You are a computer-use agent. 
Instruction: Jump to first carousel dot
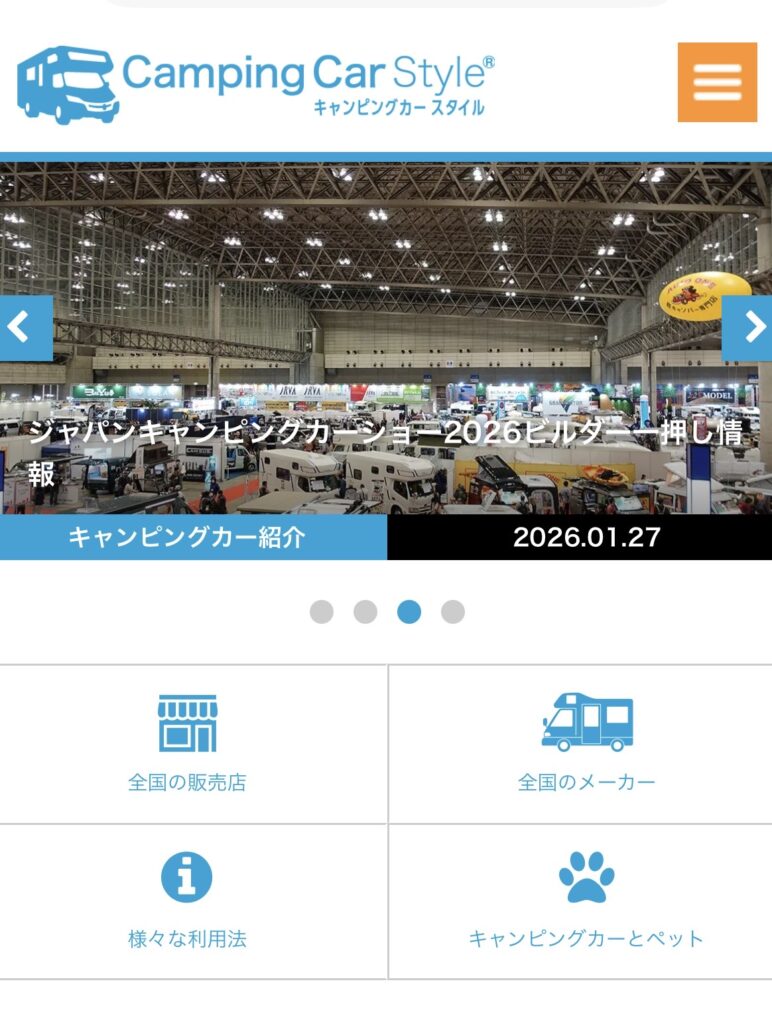tap(321, 612)
